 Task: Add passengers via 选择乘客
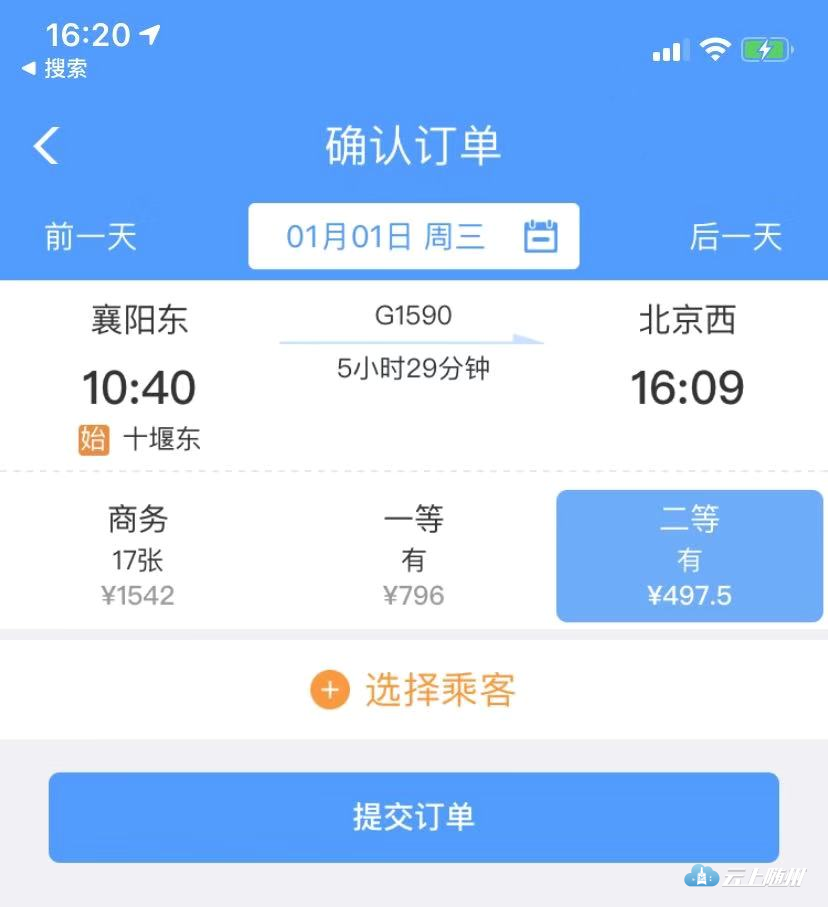pos(413,690)
